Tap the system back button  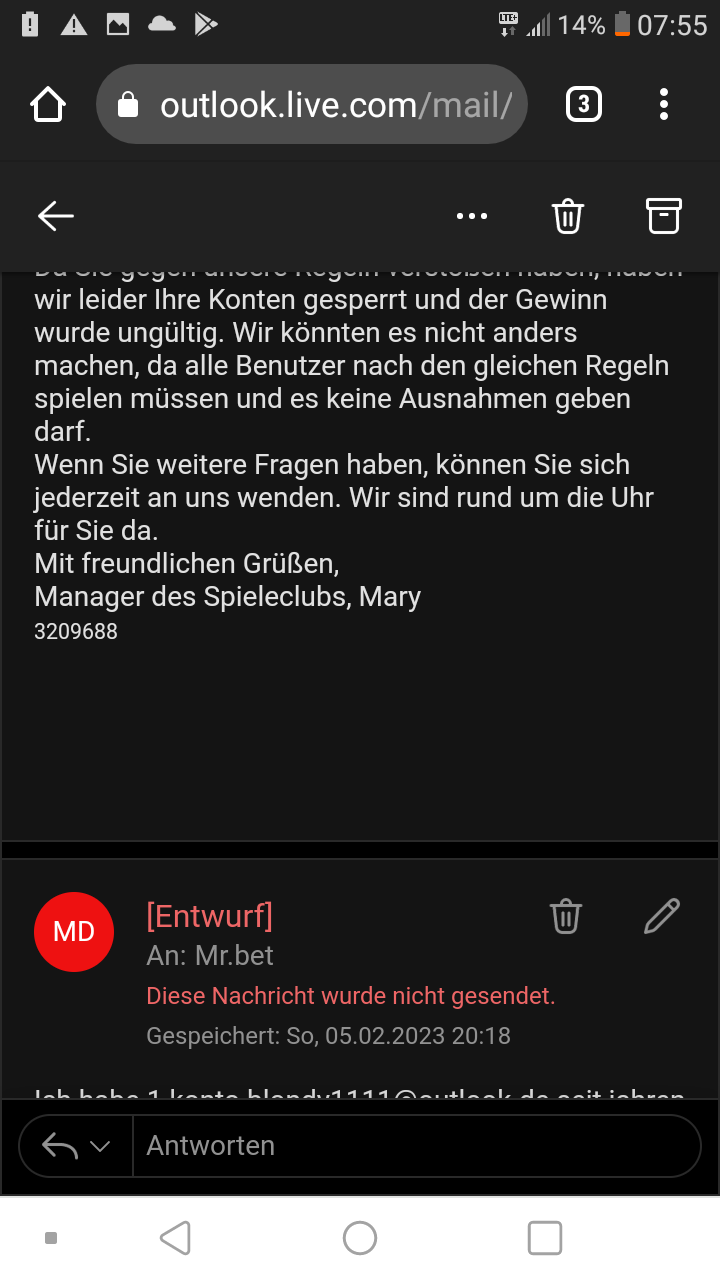176,1238
